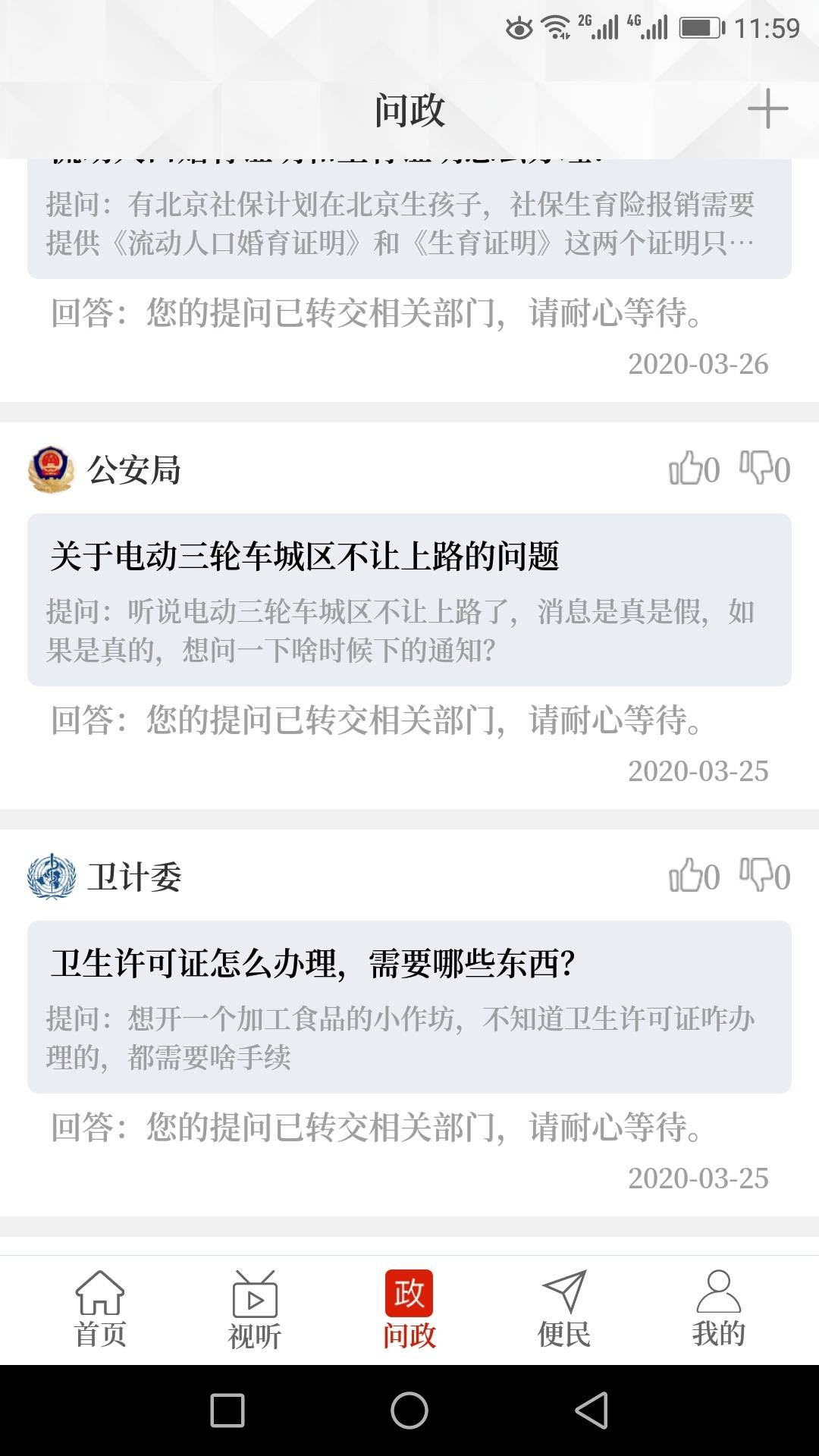Tap the system back button
819x1456 pixels.
[x=591, y=1410]
